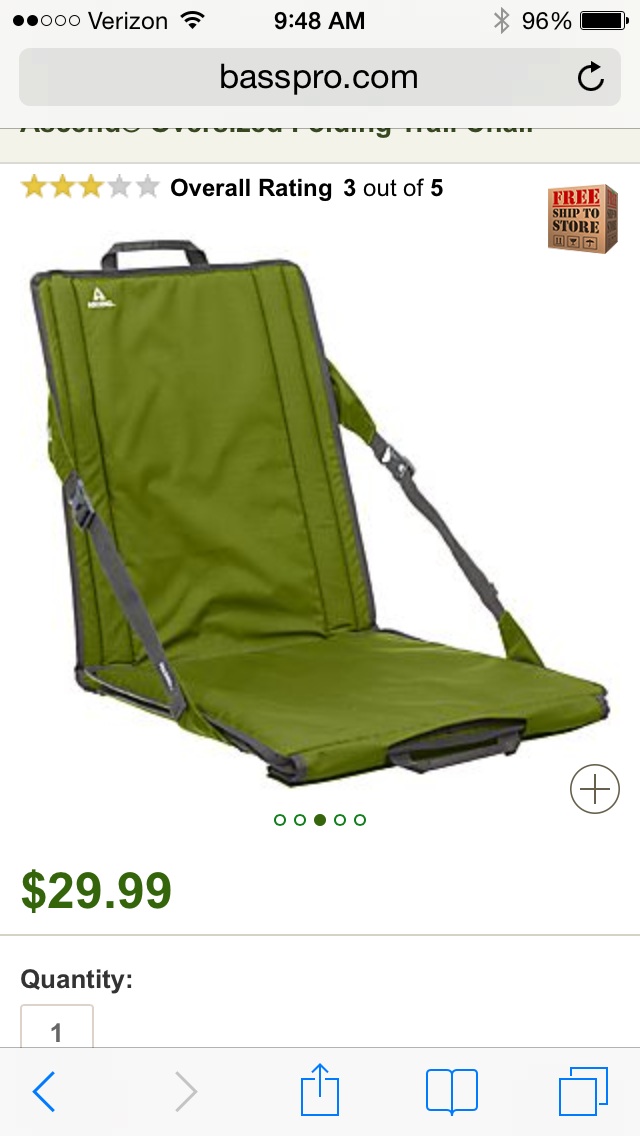
Task: Show all open Safari tabs
Action: point(582,1091)
